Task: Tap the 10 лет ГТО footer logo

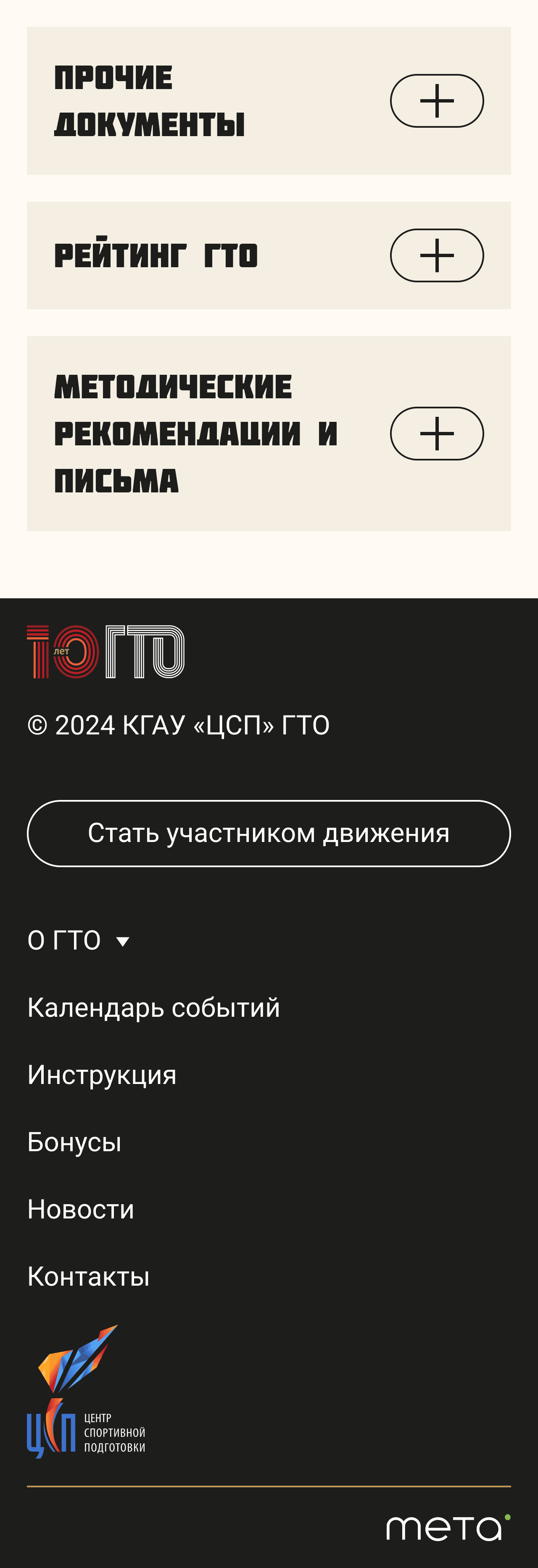Action: point(106,651)
